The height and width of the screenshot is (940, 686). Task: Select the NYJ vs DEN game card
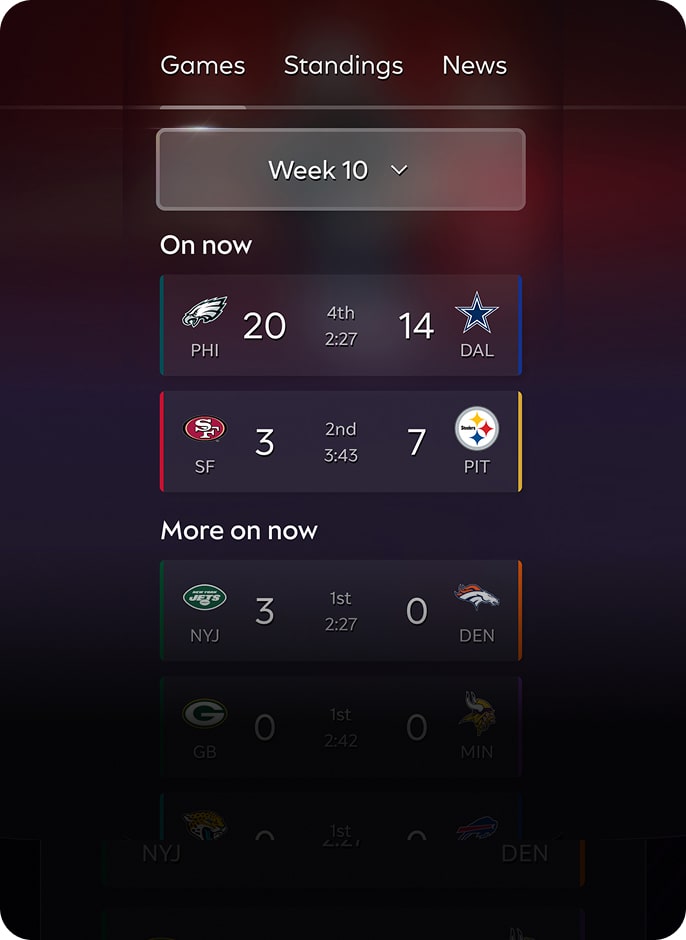pyautogui.click(x=340, y=610)
